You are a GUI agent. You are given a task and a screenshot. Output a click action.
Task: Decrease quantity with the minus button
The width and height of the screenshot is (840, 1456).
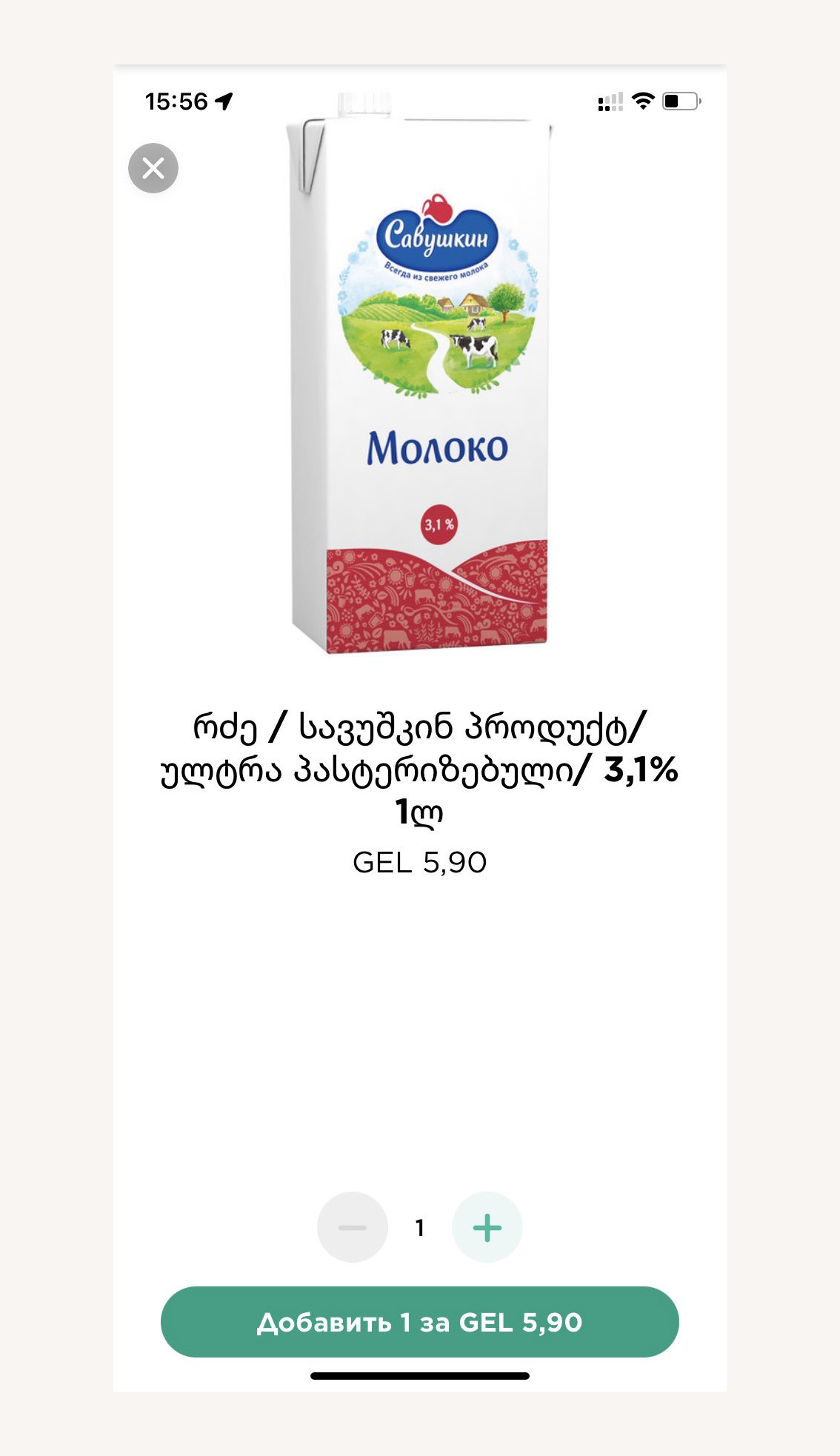click(x=353, y=1227)
